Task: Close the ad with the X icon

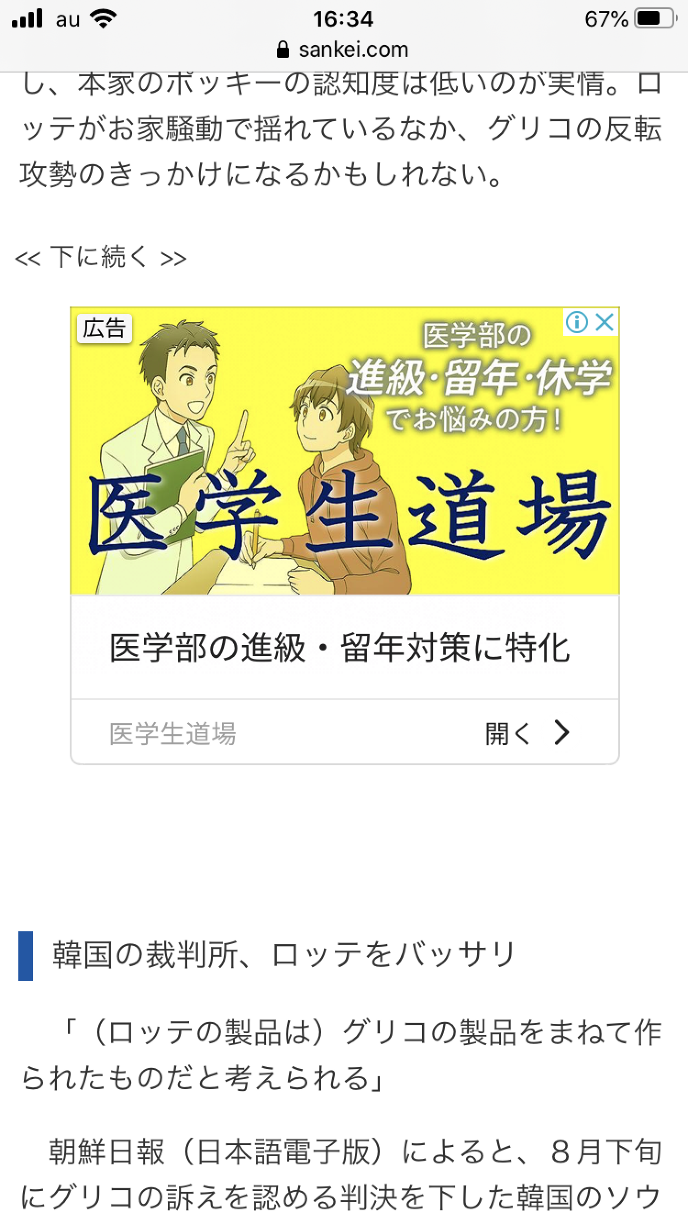Action: click(604, 322)
